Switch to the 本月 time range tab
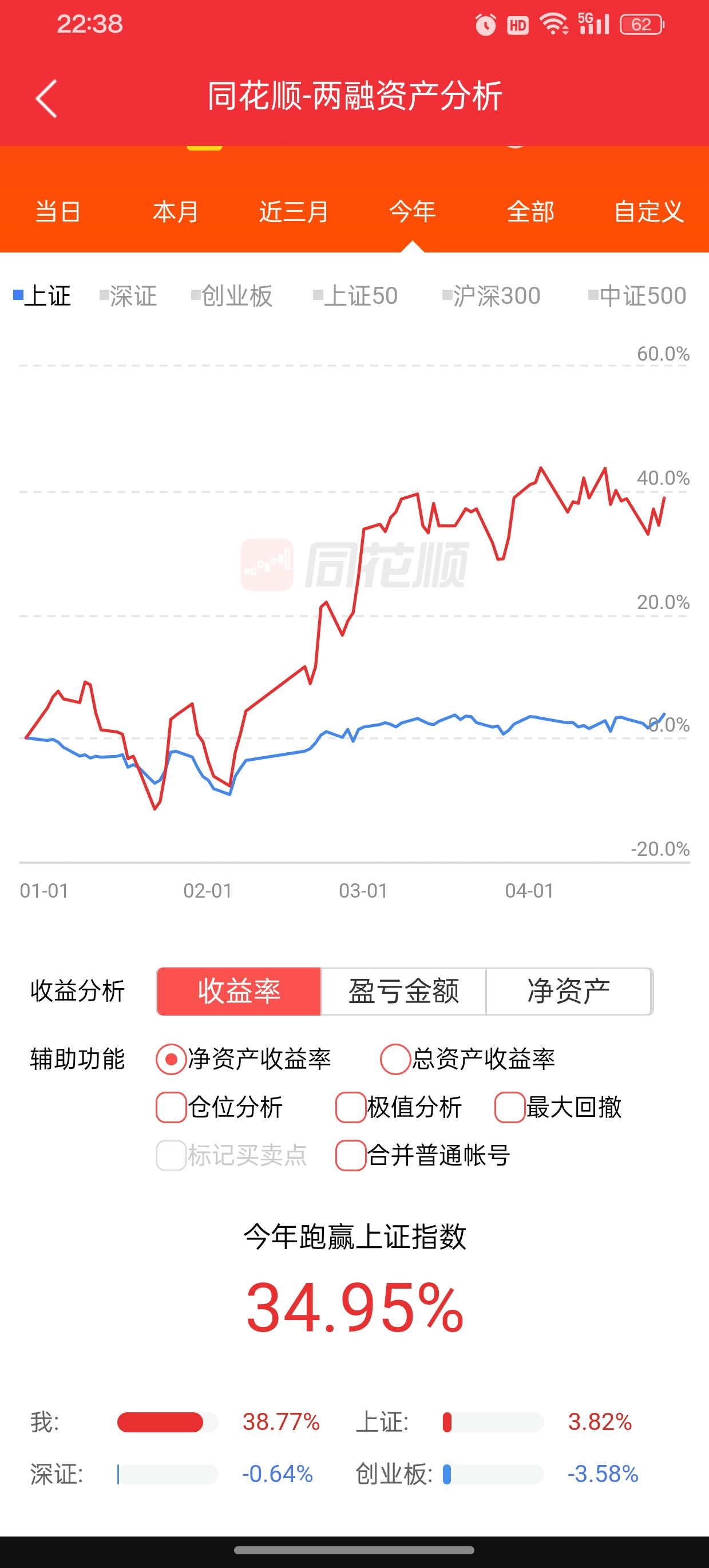The width and height of the screenshot is (709, 1568). pyautogui.click(x=176, y=212)
